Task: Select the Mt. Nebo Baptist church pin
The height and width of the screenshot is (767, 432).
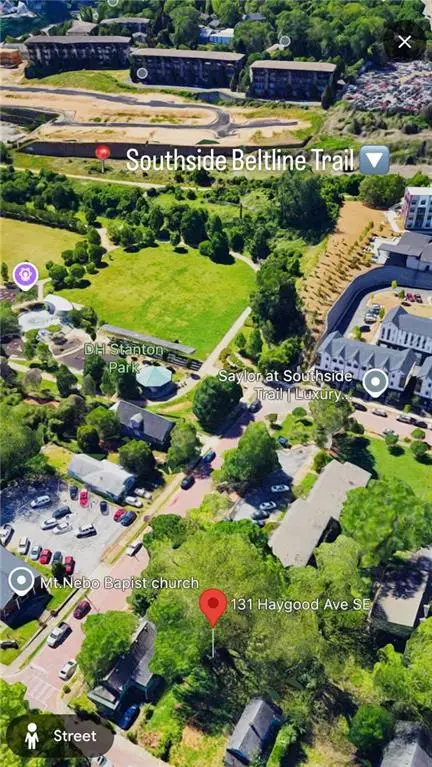Action: click(x=22, y=582)
